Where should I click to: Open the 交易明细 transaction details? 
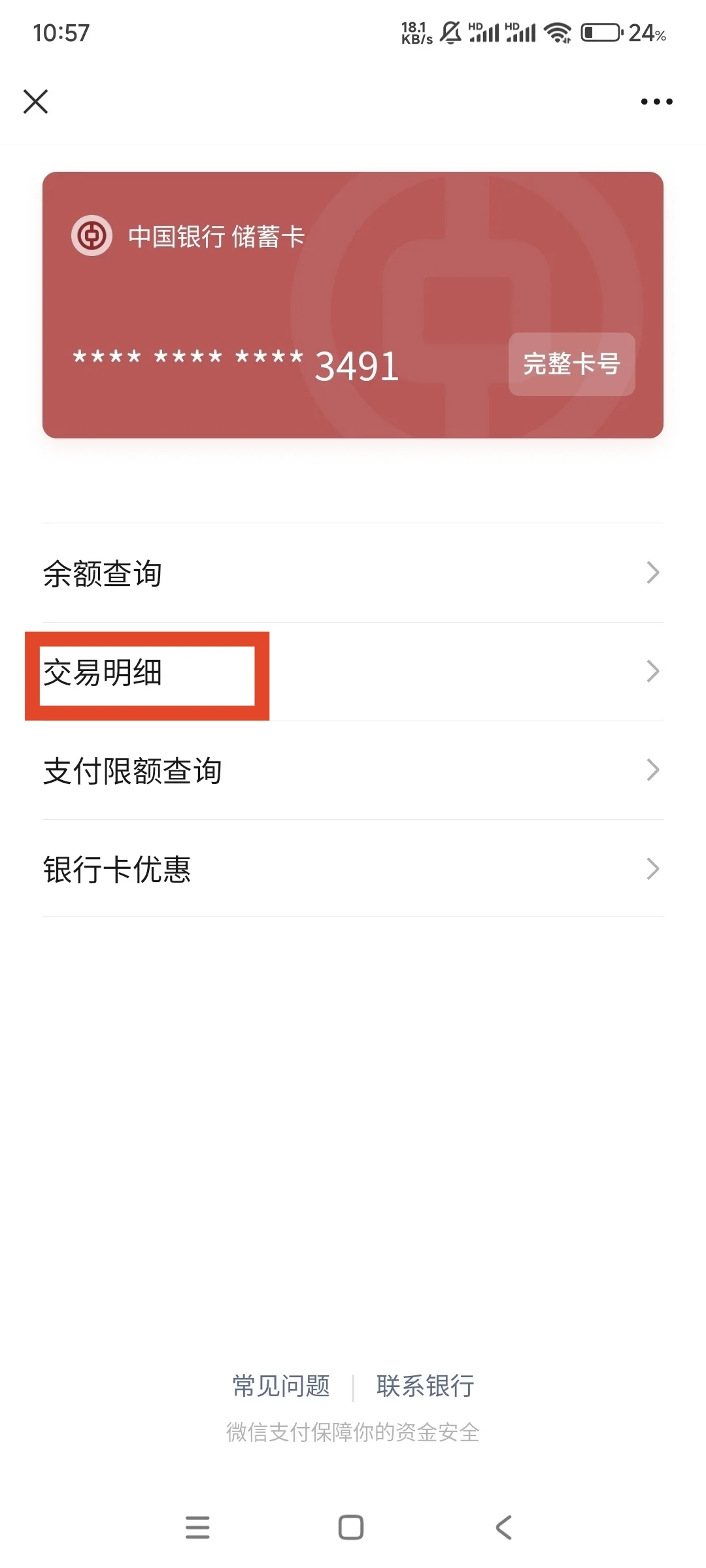pos(105,672)
